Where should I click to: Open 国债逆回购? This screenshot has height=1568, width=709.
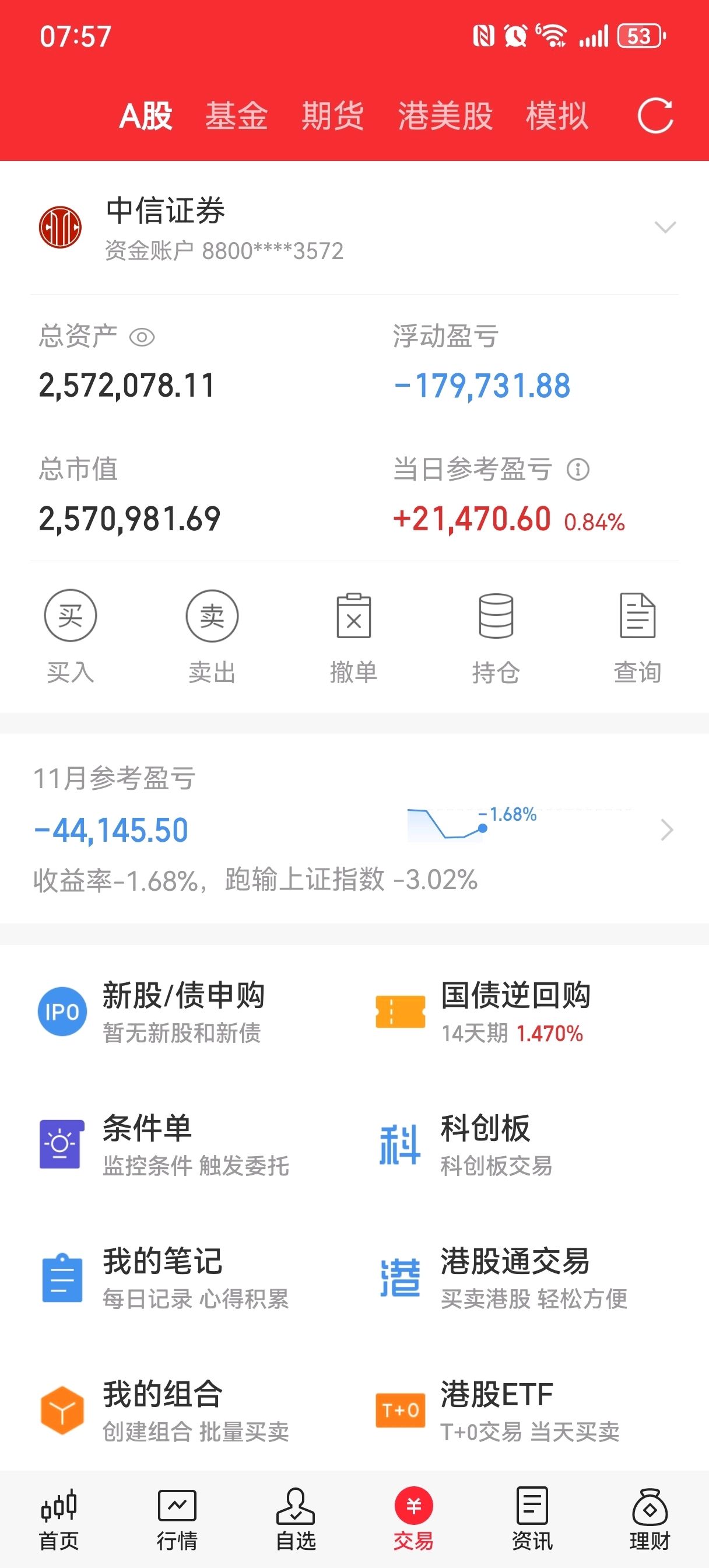pyautogui.click(x=514, y=1012)
